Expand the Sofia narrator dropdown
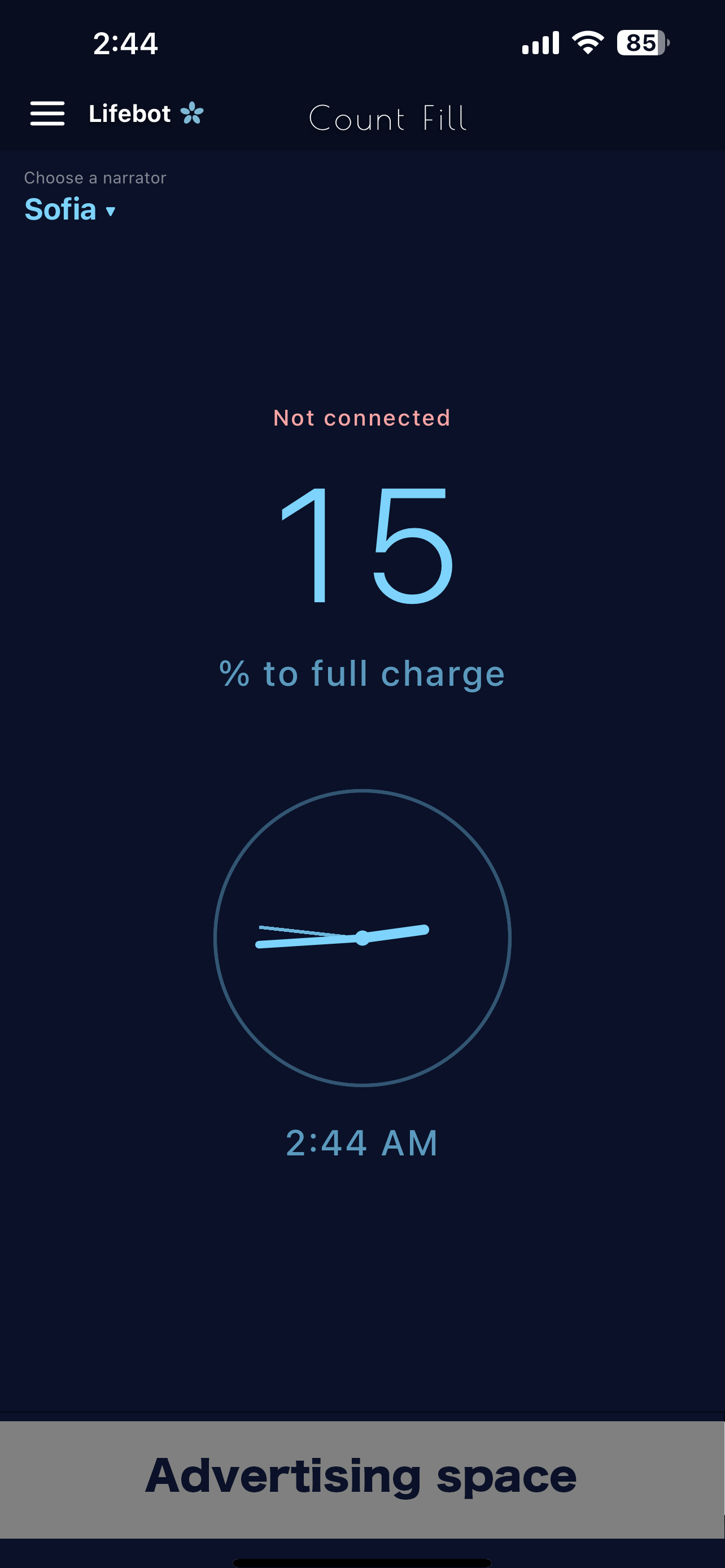The height and width of the screenshot is (1568, 725). tap(70, 209)
